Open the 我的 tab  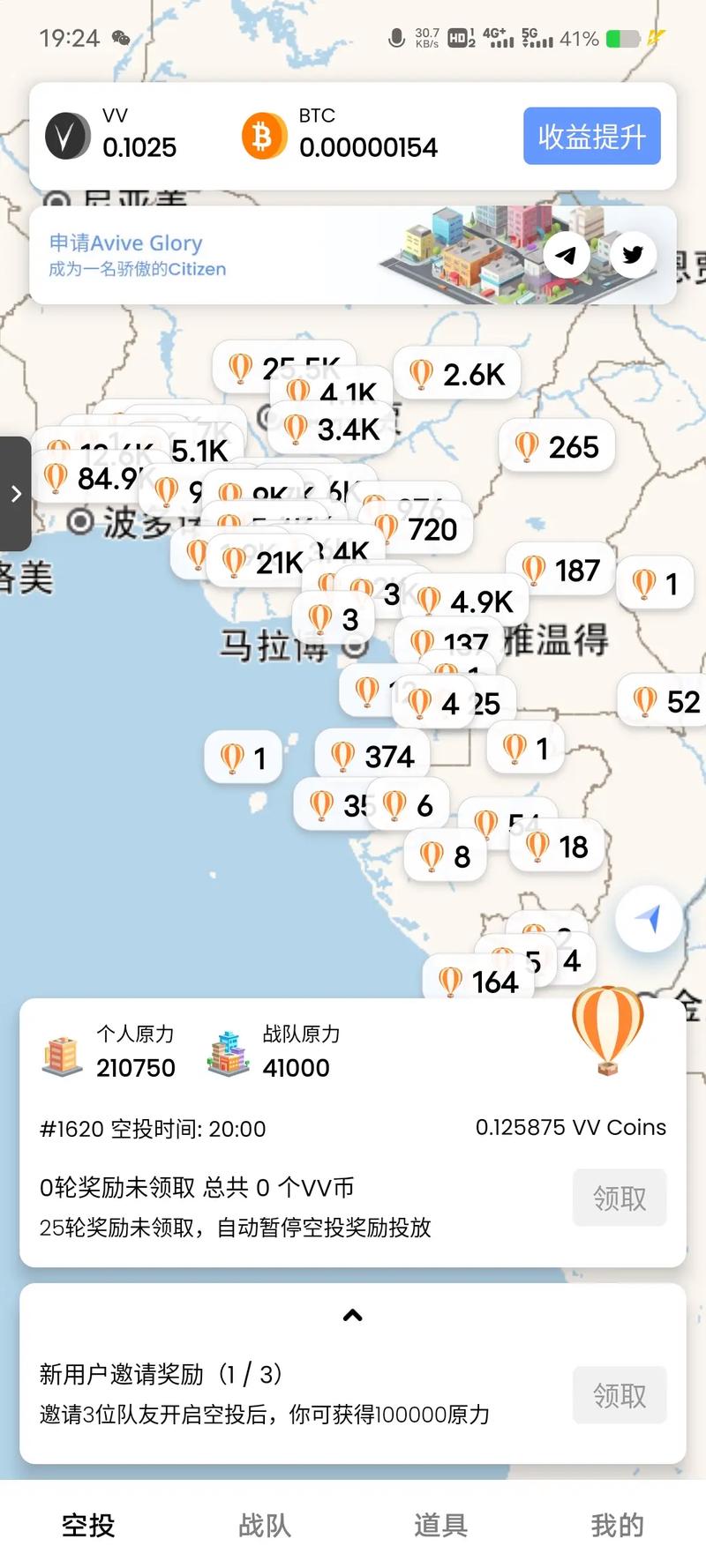click(x=618, y=1525)
